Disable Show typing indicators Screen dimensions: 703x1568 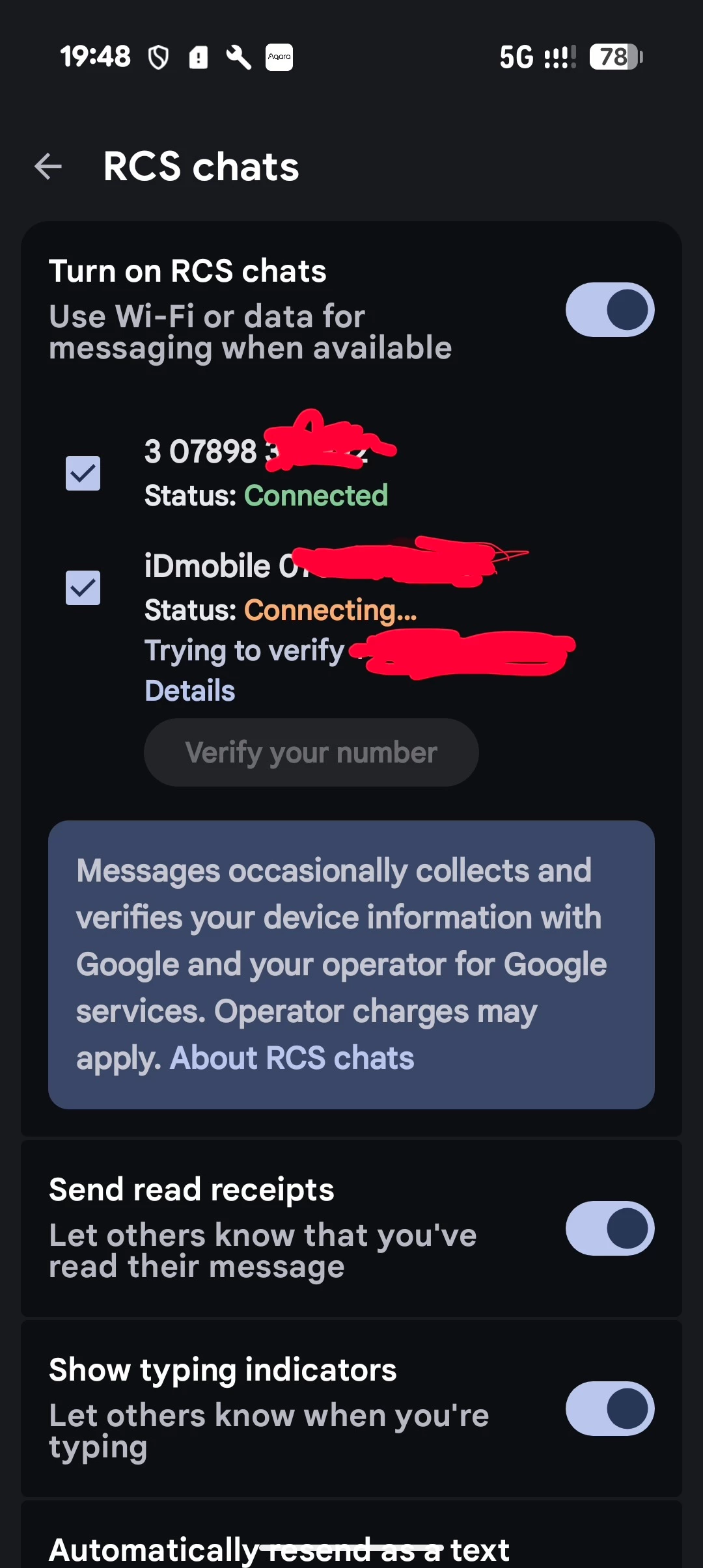[x=609, y=1409]
